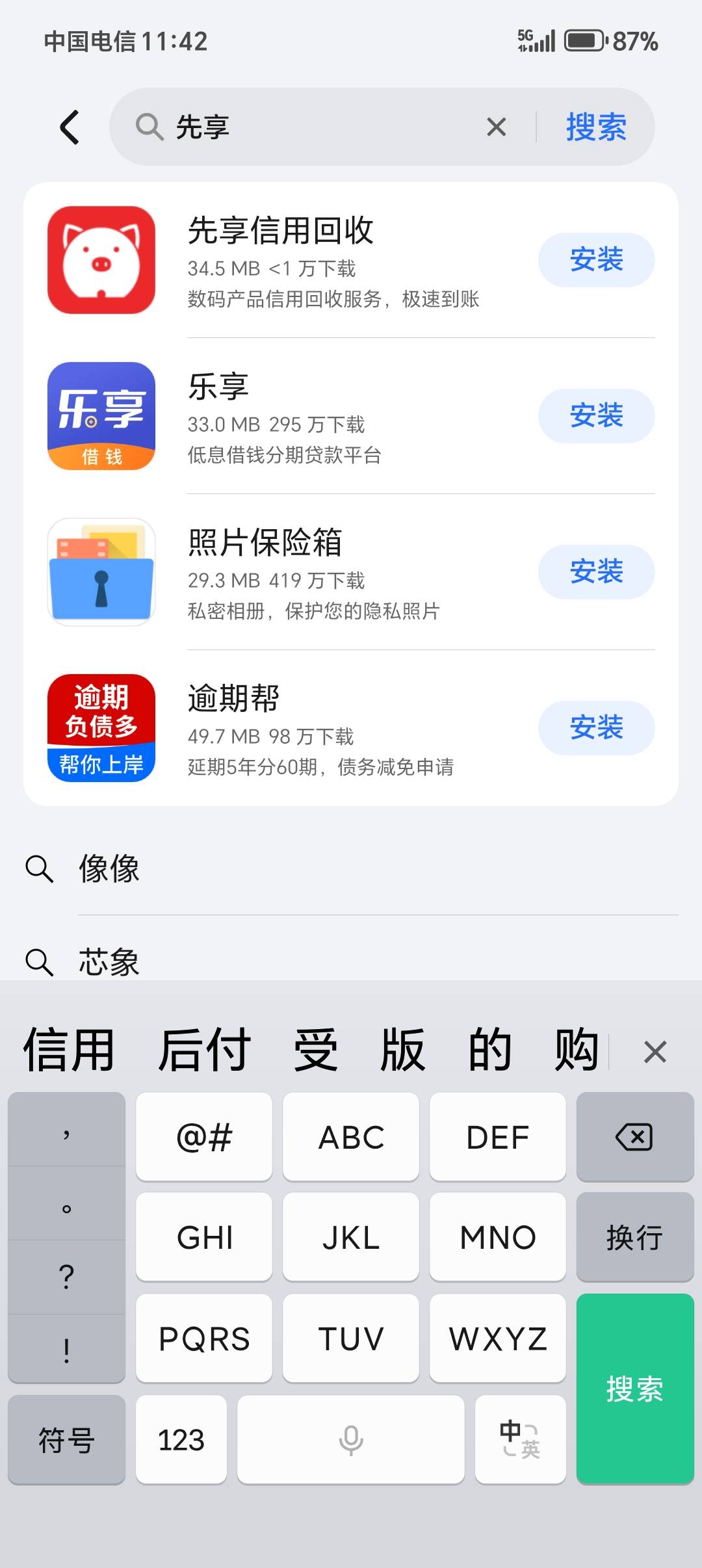Tap the blue 搜索 button in the search bar

coord(596,127)
